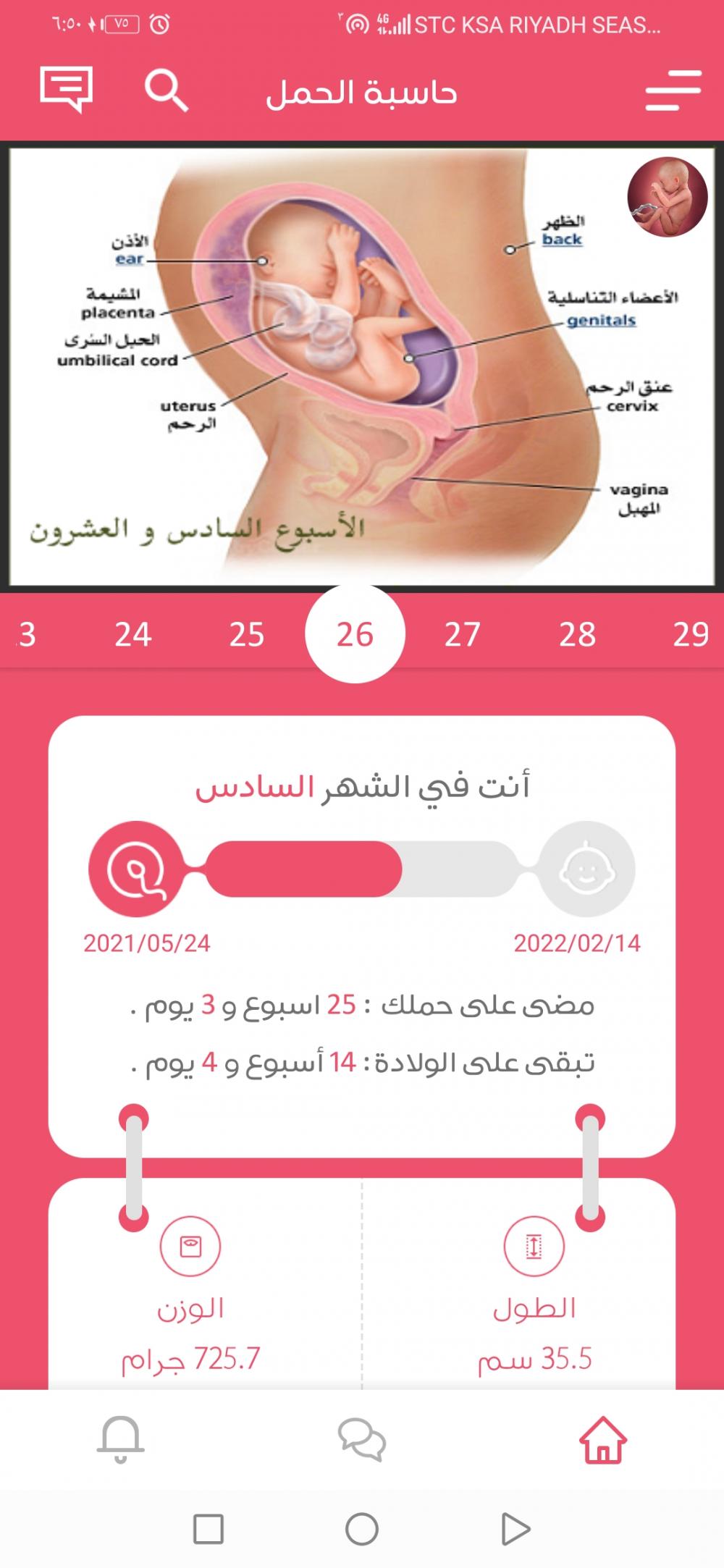Select week 27 in the week selector
Screen dimensions: 724x1568
click(462, 634)
